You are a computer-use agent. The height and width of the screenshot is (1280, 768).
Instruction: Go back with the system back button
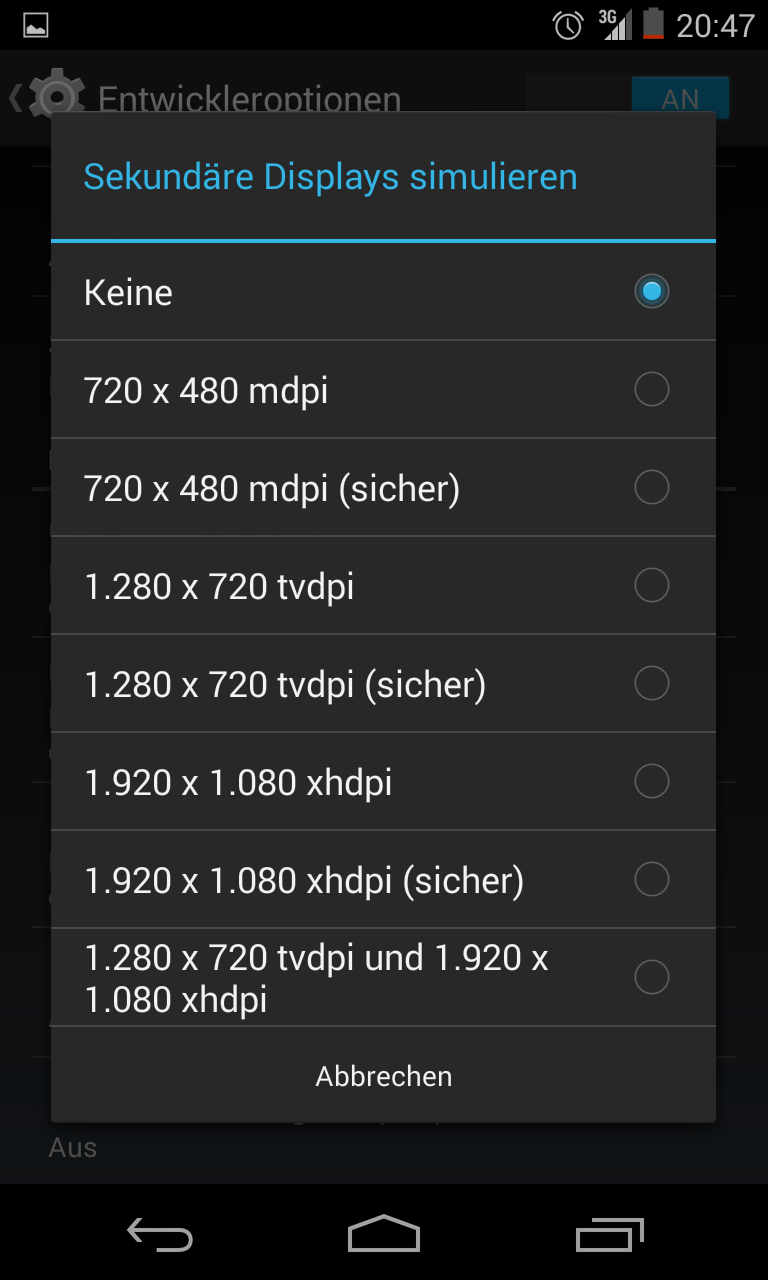[160, 1234]
